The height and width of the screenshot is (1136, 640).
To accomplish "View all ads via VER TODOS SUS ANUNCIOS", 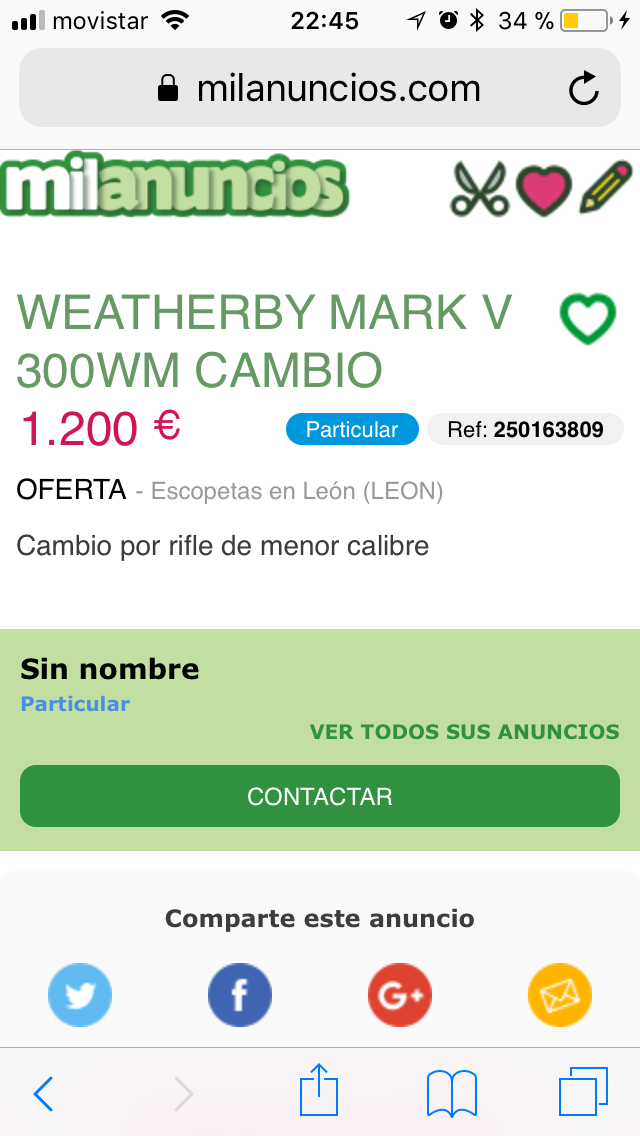I will click(x=464, y=732).
